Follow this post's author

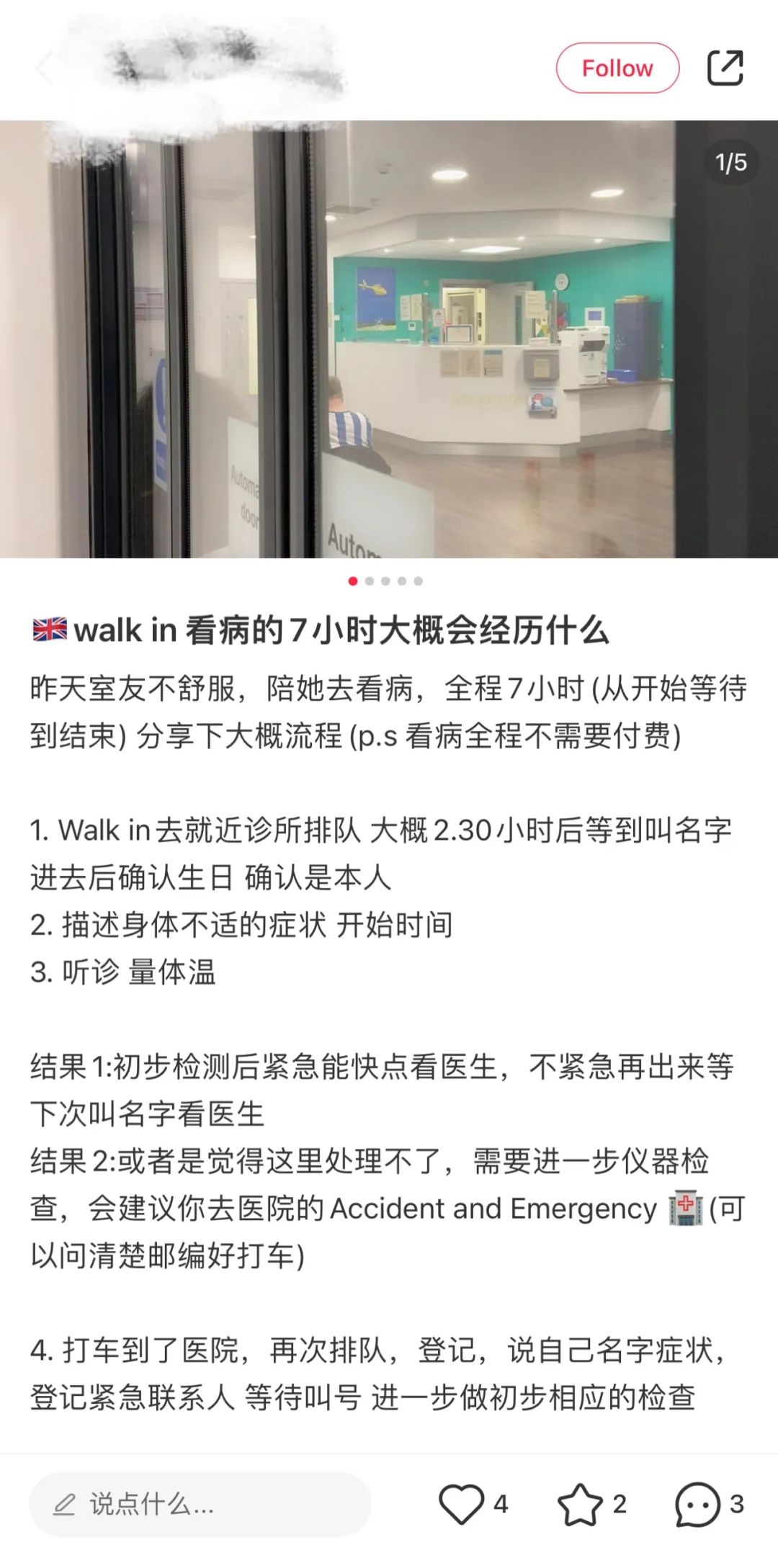(617, 68)
